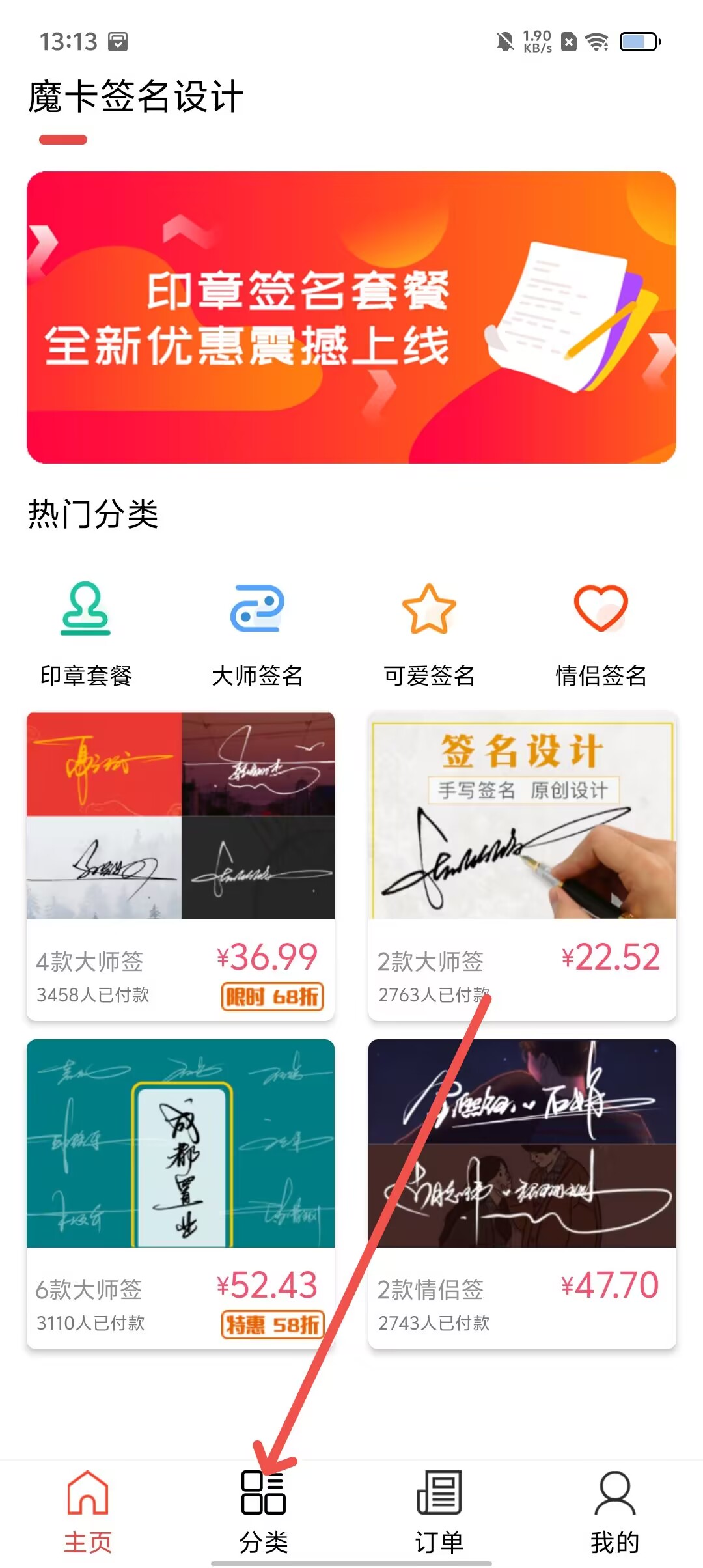The width and height of the screenshot is (703, 1568).
Task: Open the 2款大师签 card priced ¥22.52
Action: pos(522,866)
